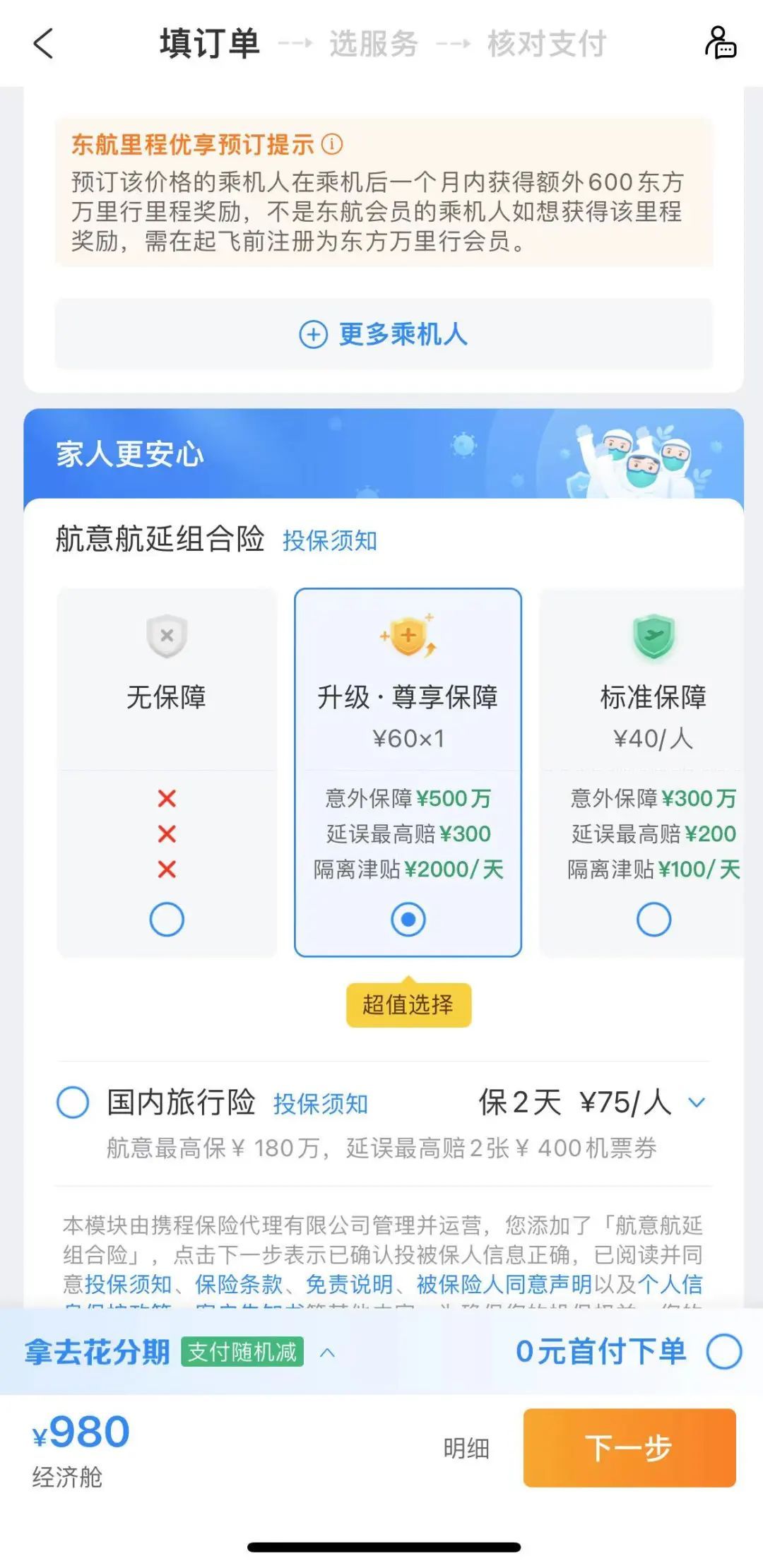The width and height of the screenshot is (763, 1568).
Task: Go back with the top-left arrow
Action: pyautogui.click(x=44, y=44)
